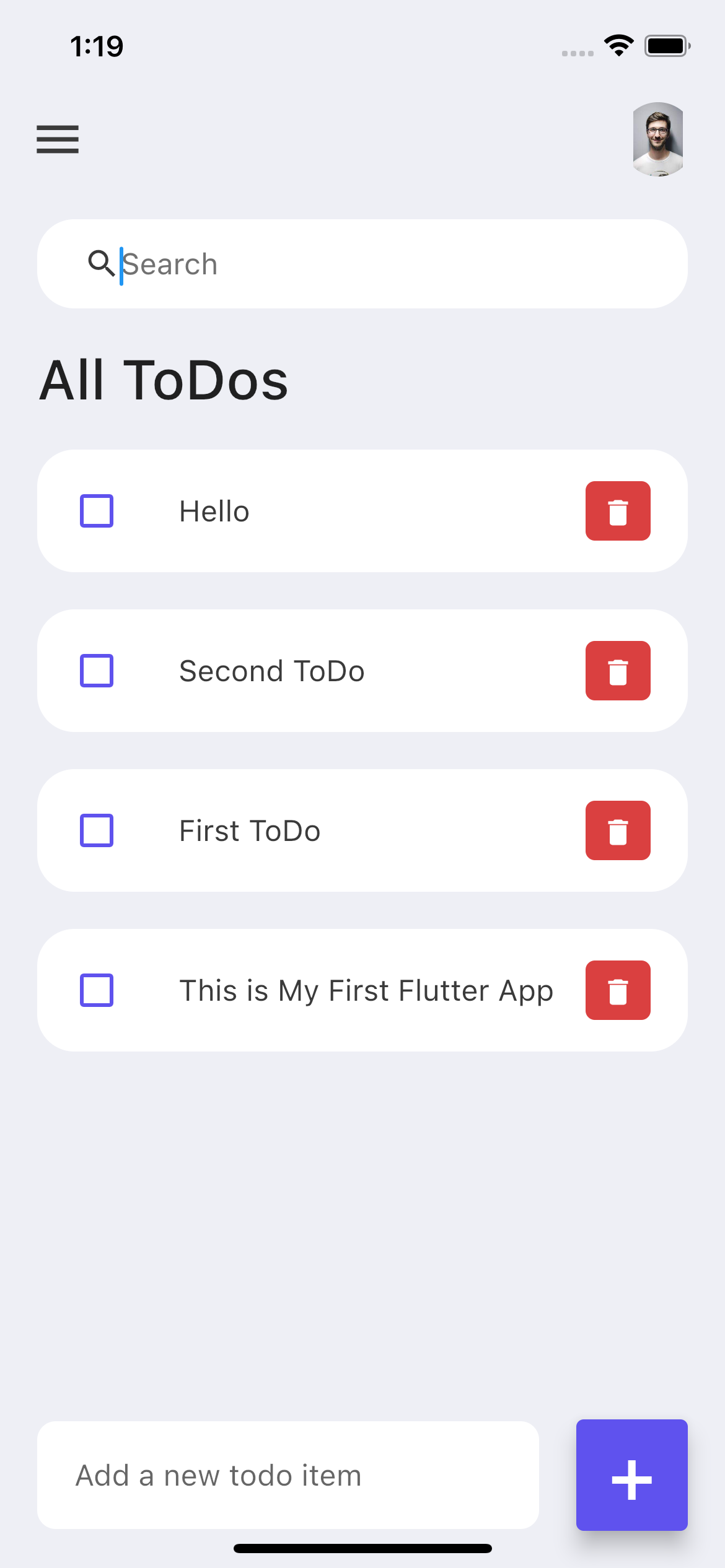Tap the clock showing 1:19
725x1568 pixels.
coord(97,45)
